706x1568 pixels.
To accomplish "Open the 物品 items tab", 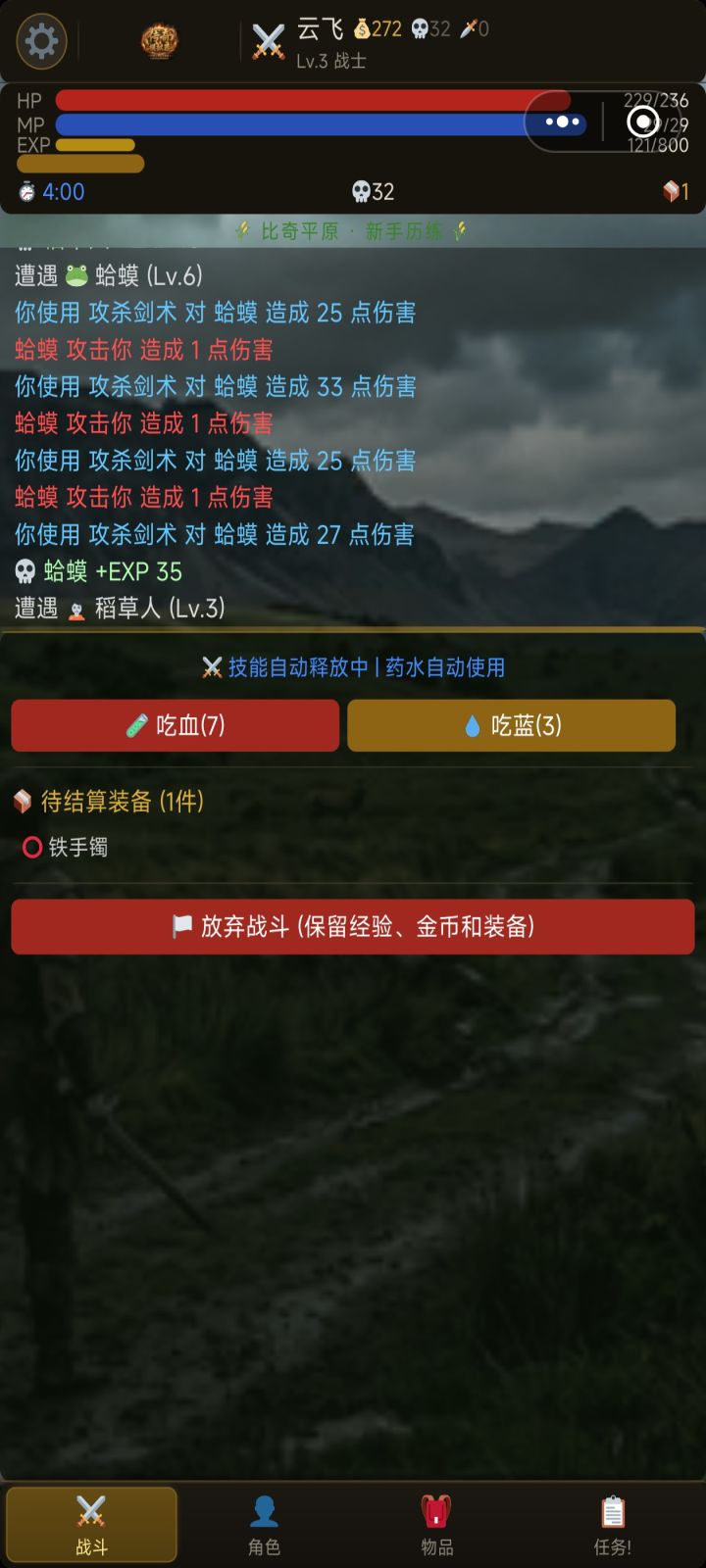I will click(437, 1524).
